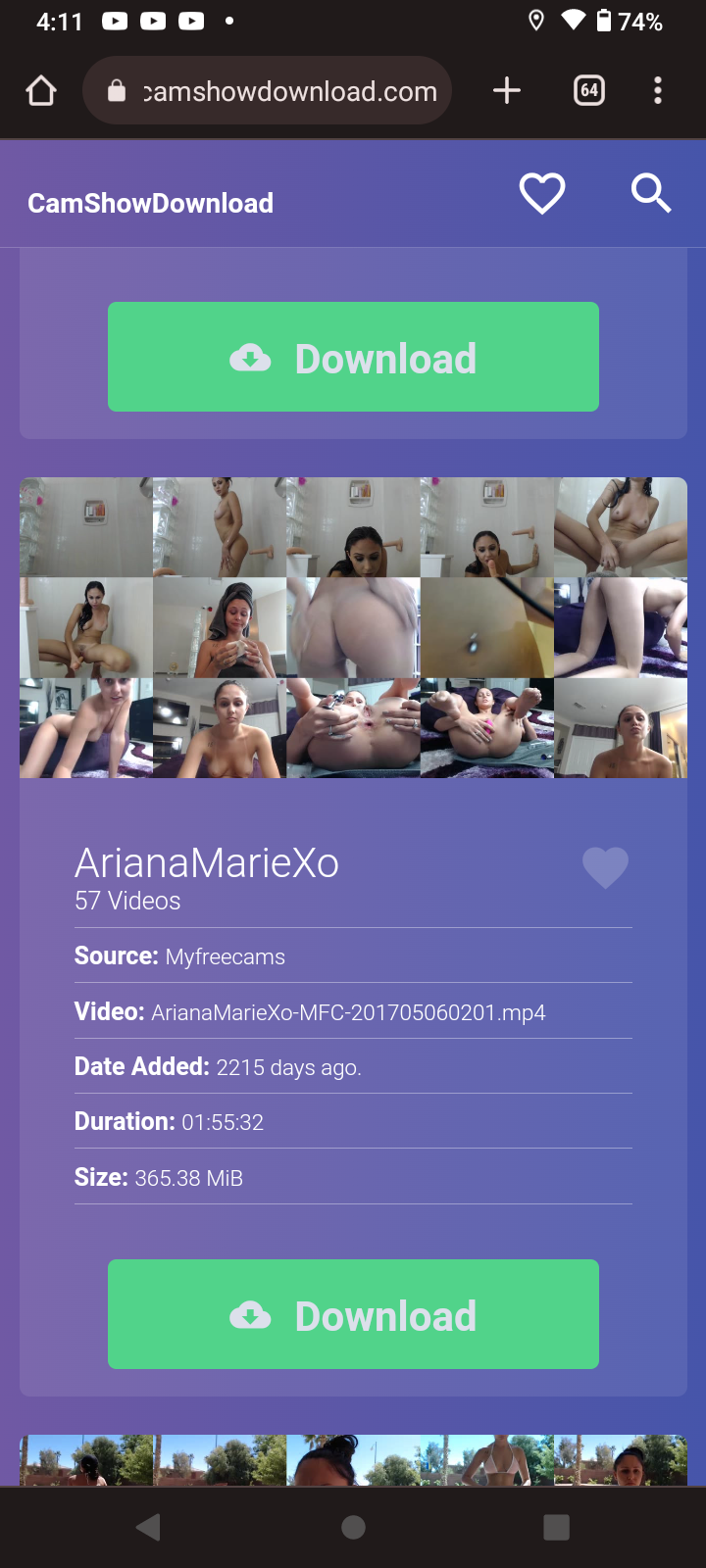Show recent apps from the navigation bar
The width and height of the screenshot is (706, 1568).
point(556,1527)
